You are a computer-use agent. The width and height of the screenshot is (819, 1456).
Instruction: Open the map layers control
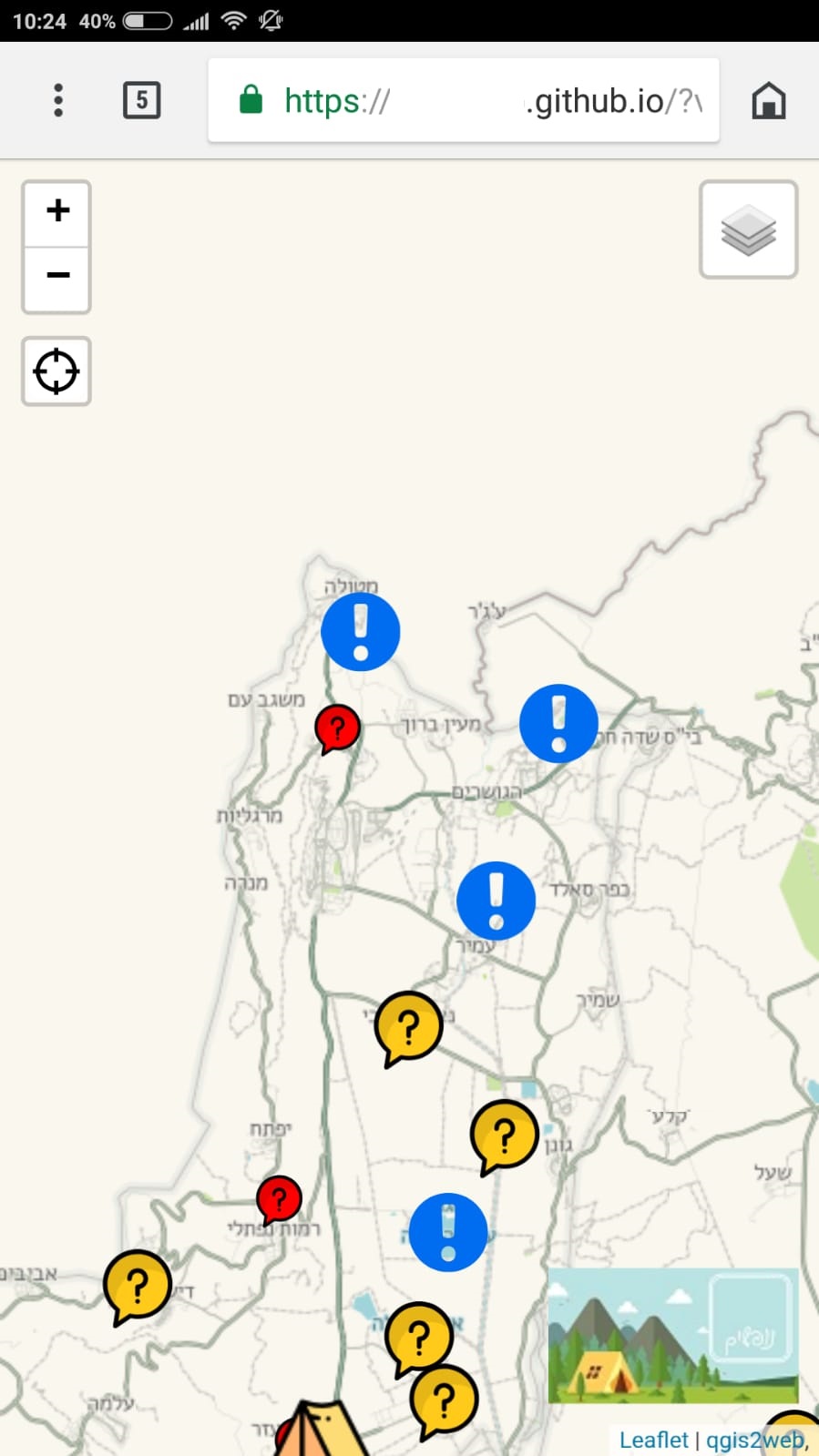pos(748,229)
